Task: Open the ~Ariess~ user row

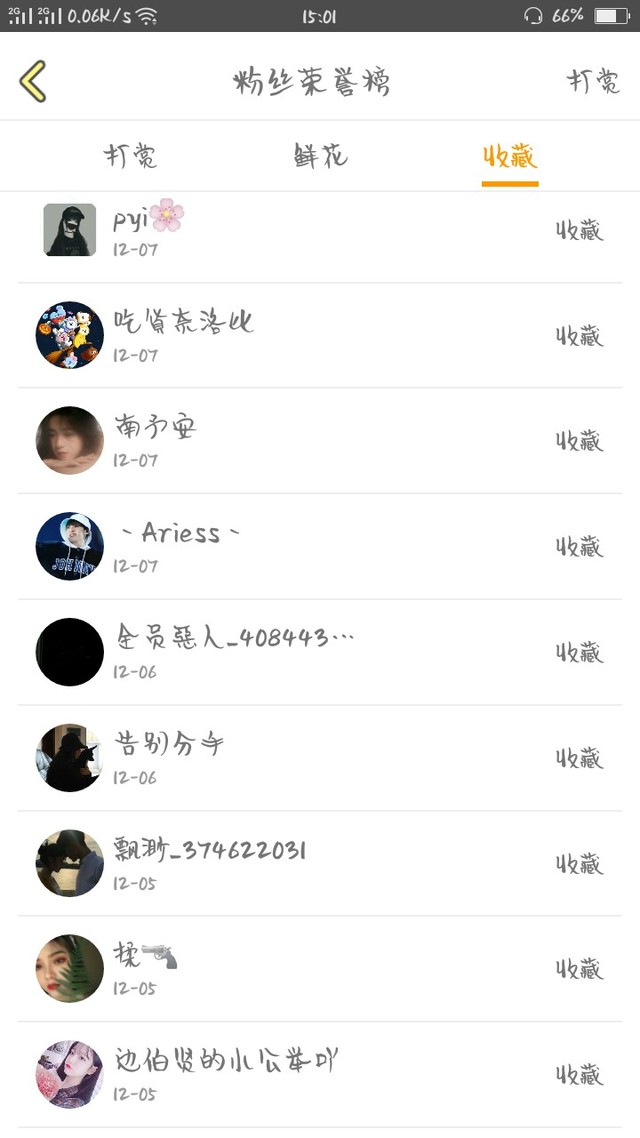Action: (x=320, y=547)
